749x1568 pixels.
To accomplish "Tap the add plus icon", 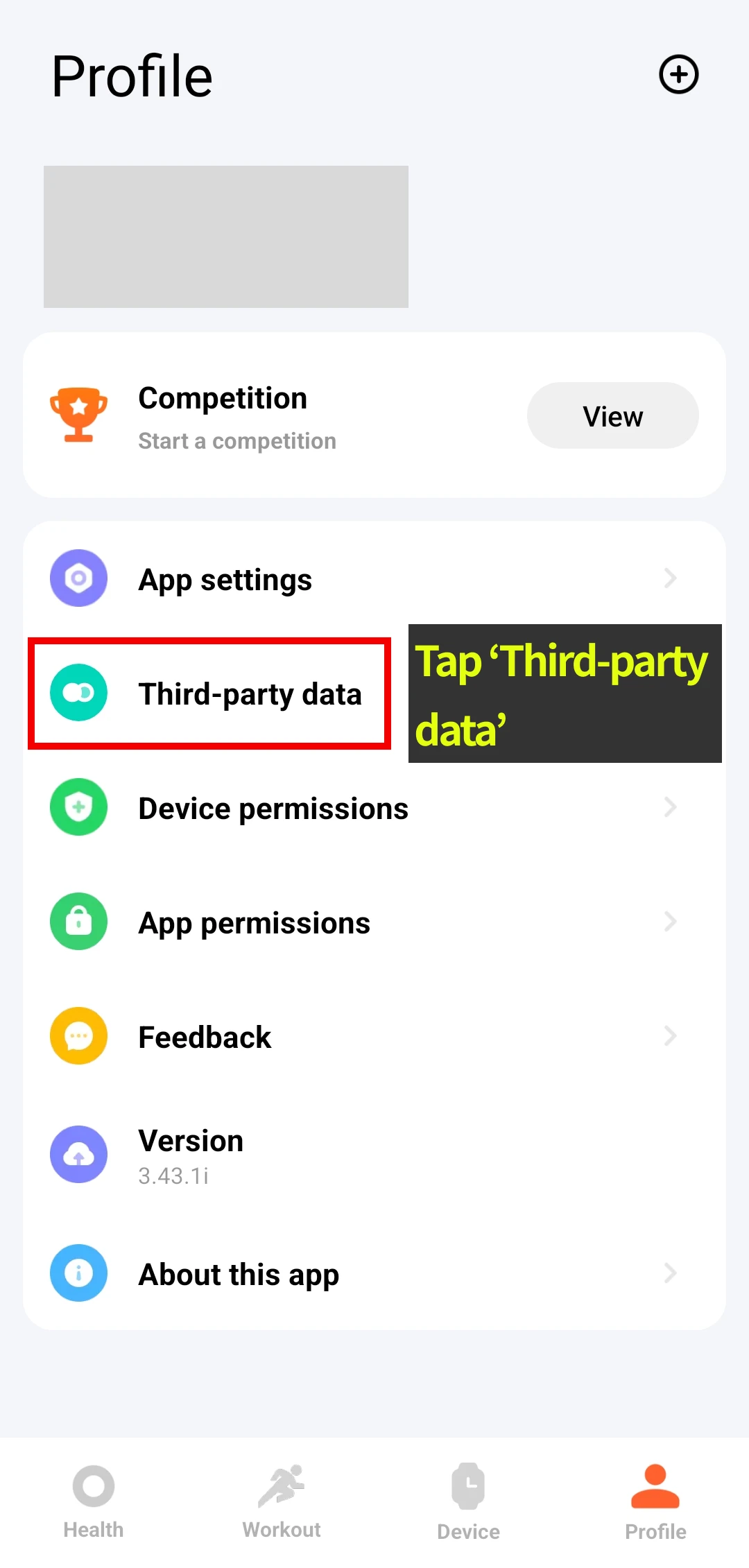I will (x=678, y=75).
